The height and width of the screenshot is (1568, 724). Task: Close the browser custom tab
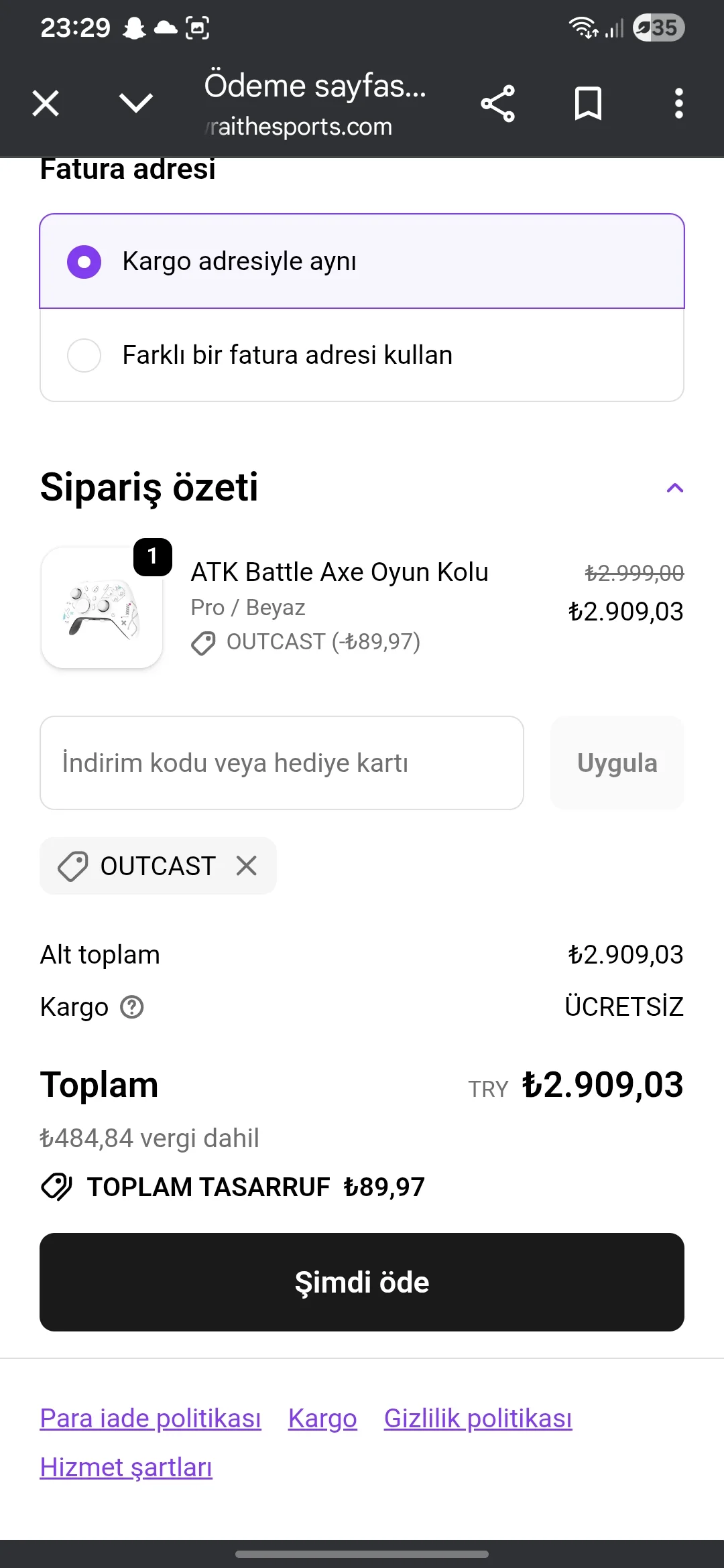click(46, 103)
